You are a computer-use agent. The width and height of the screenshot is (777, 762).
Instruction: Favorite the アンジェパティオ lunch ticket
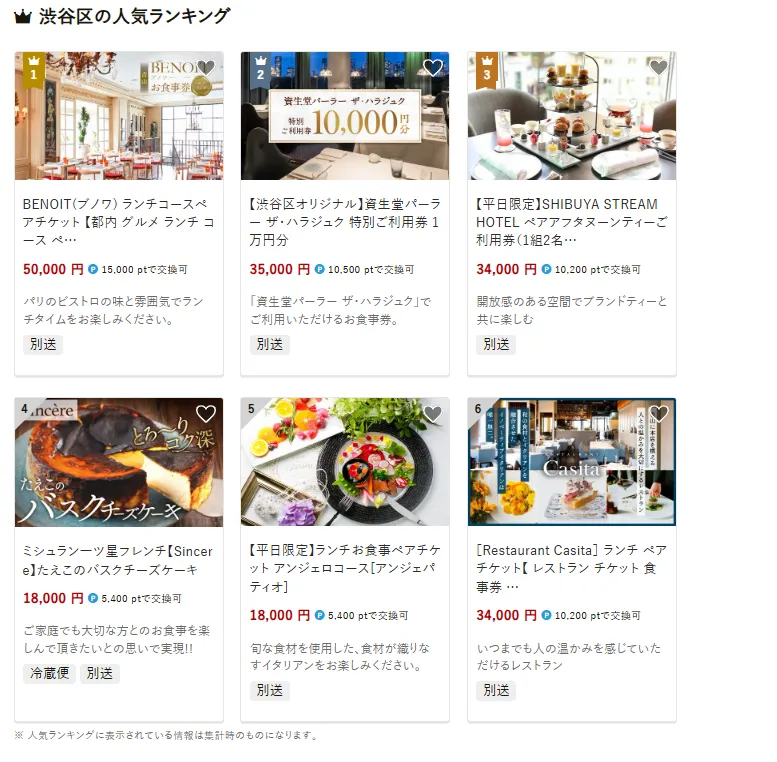[433, 414]
